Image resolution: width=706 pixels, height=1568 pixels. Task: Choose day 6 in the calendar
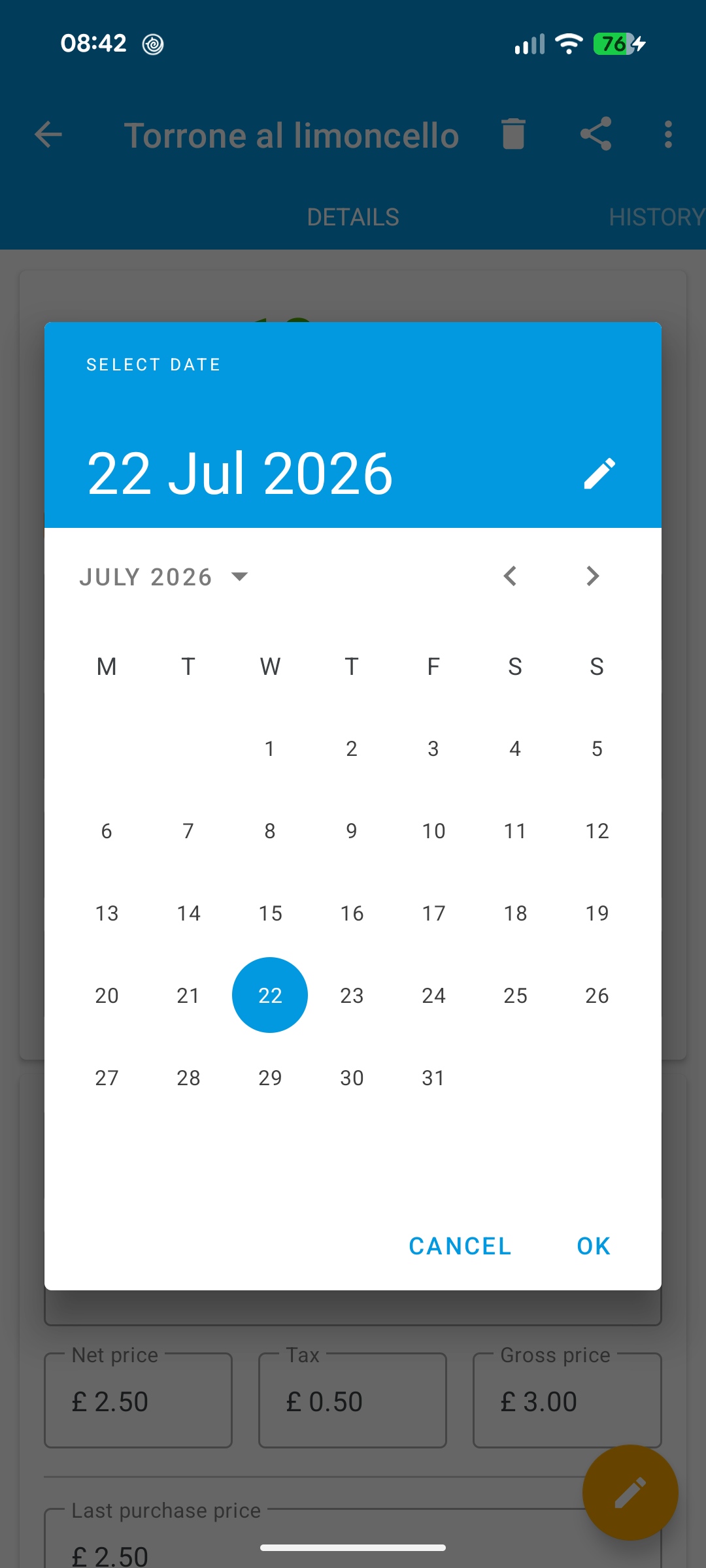(107, 831)
